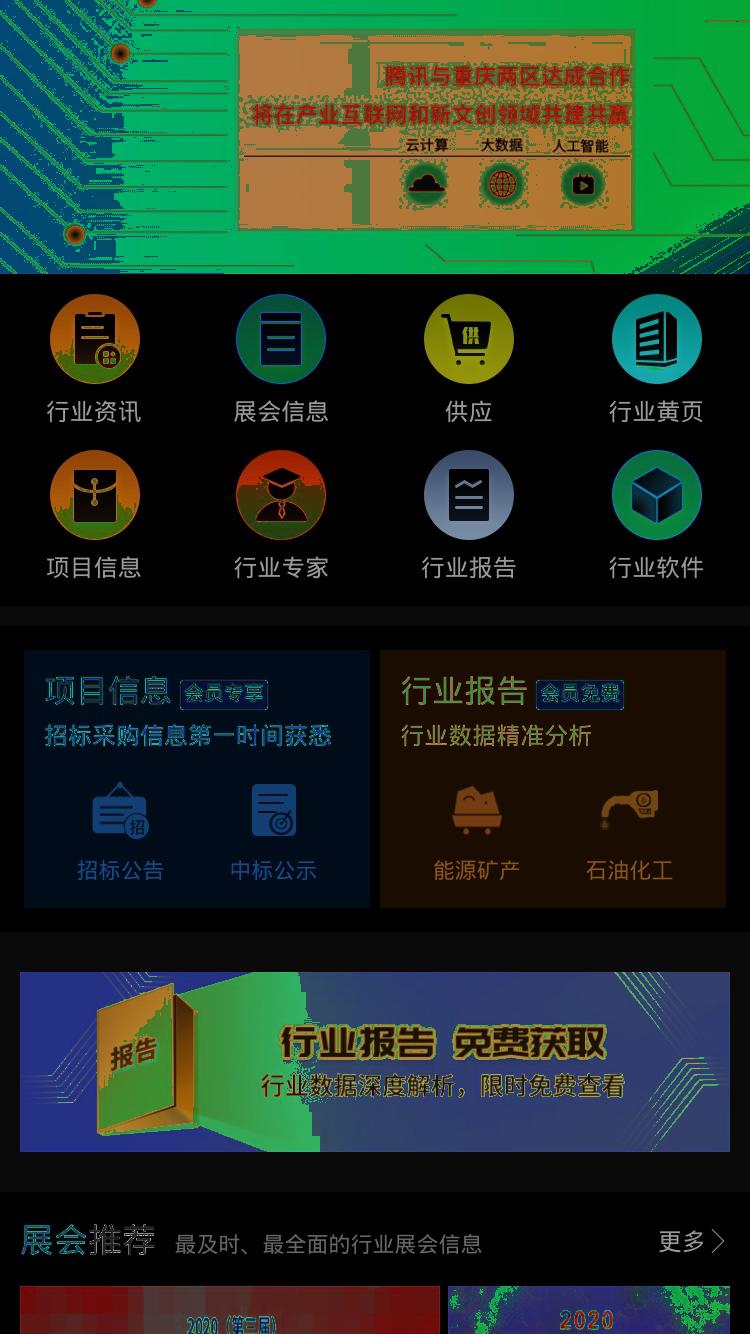Open the 项目信息 grid item
This screenshot has width=750, height=1334.
[94, 515]
